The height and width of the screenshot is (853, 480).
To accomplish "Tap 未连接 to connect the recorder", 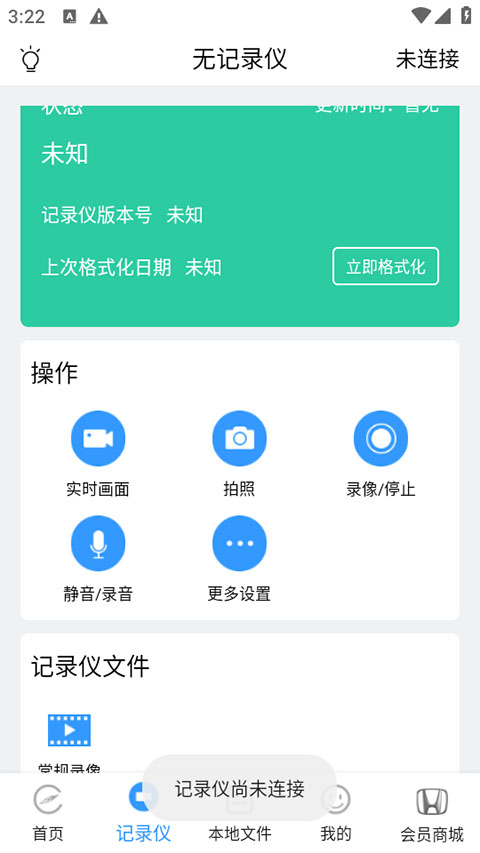I will [427, 59].
